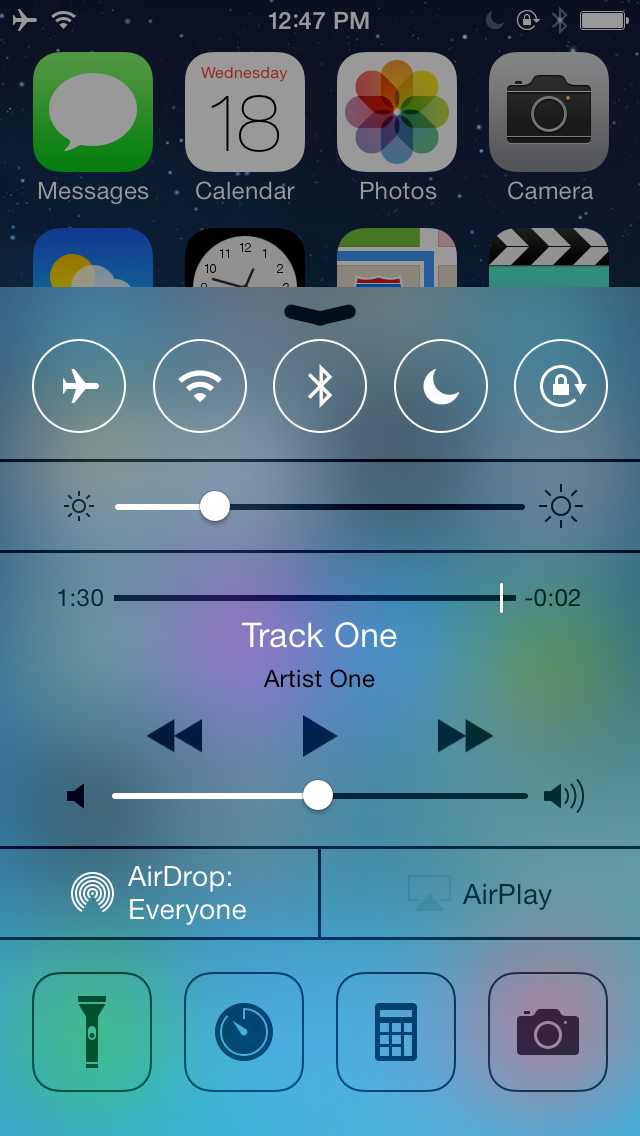Open AirDrop: Everyone options
Screen dimensions: 640x1136
tap(160, 893)
